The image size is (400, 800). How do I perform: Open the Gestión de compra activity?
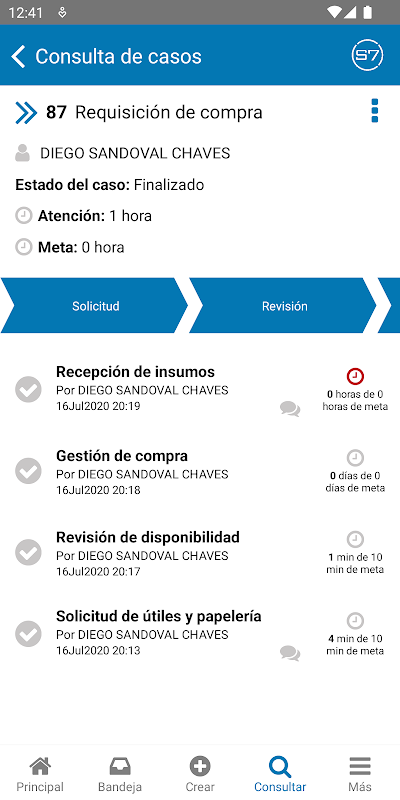click(200, 472)
